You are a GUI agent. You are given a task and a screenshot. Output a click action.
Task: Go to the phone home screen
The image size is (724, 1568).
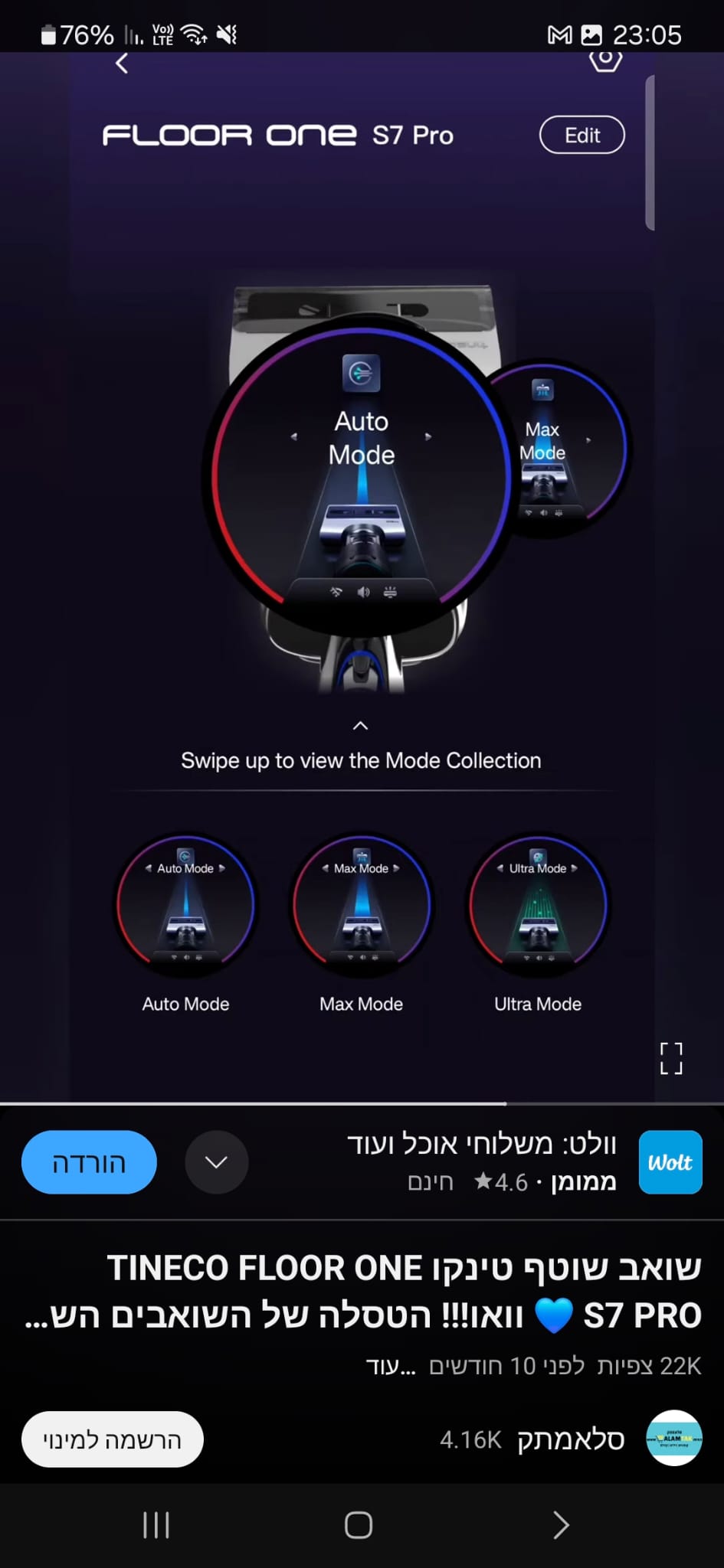click(359, 1525)
